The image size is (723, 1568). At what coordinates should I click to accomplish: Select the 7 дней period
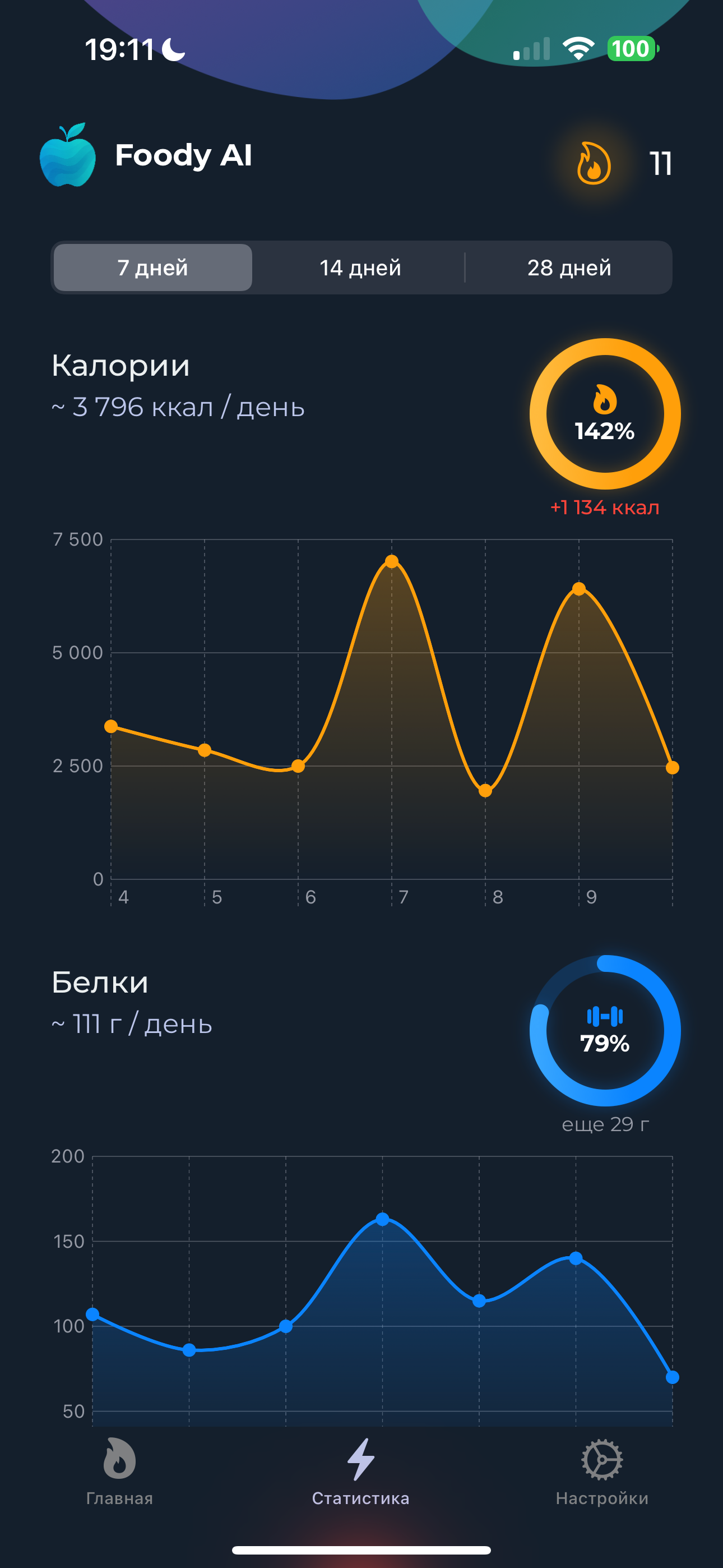click(153, 268)
